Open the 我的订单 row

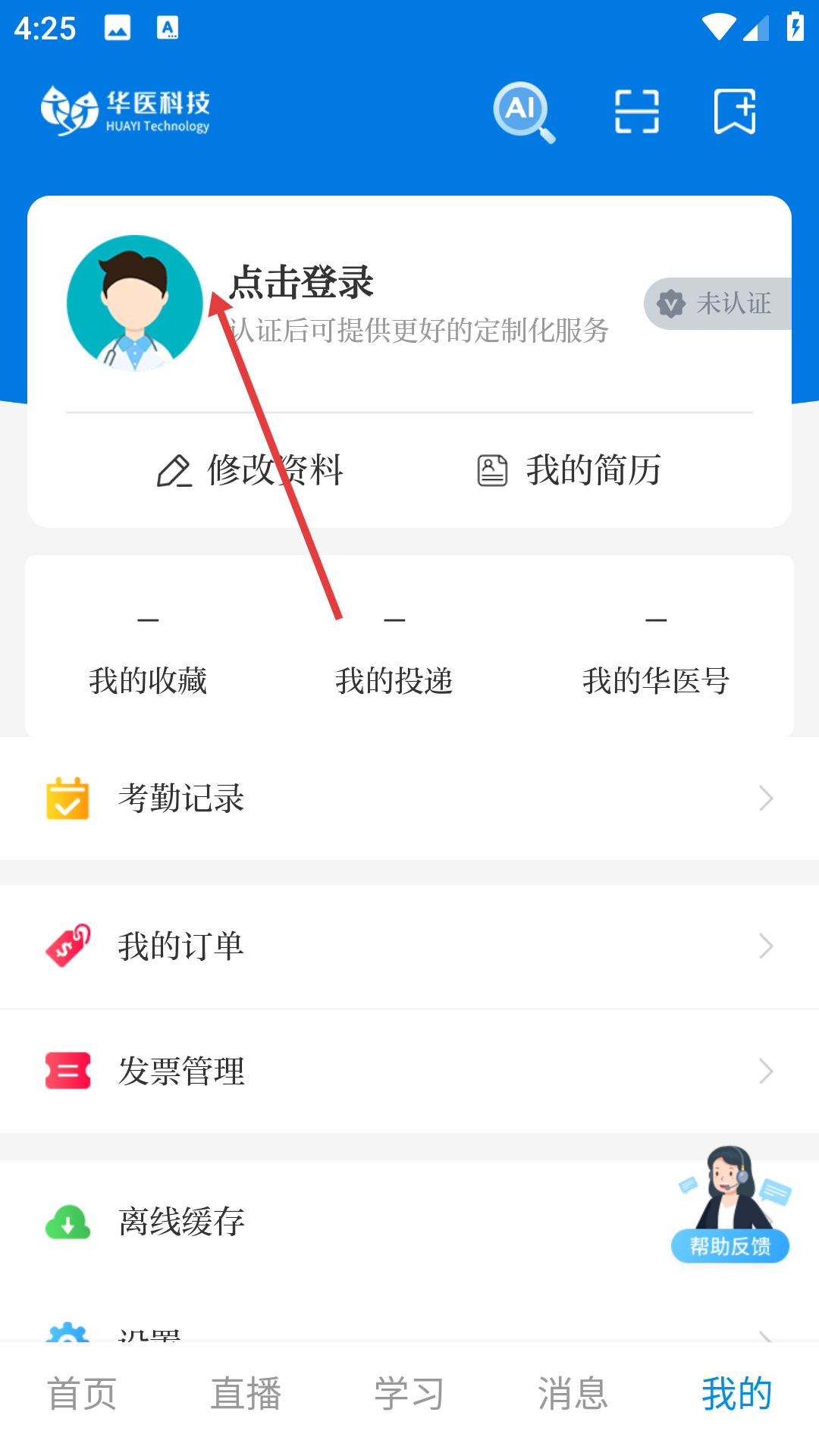pyautogui.click(x=409, y=946)
